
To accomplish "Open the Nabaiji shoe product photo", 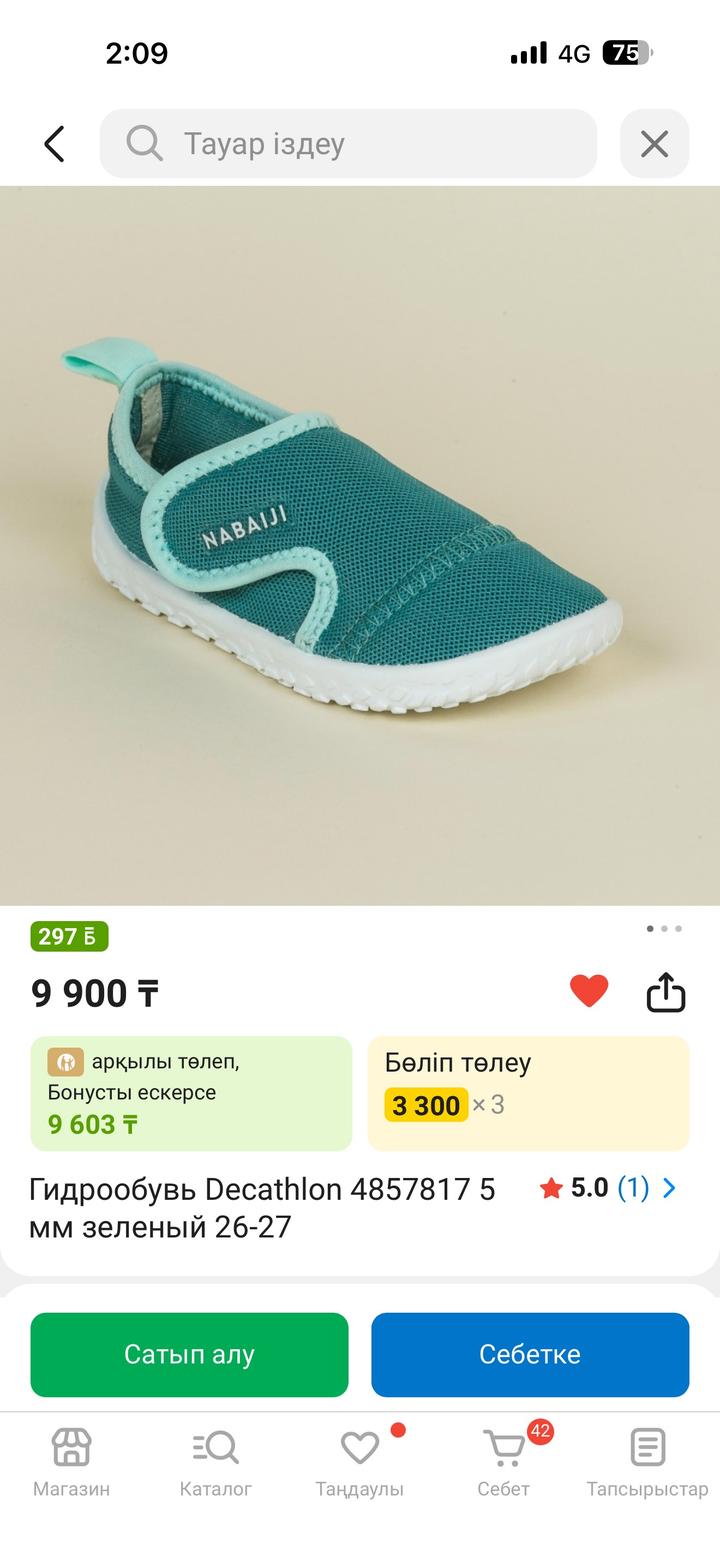I will (360, 545).
